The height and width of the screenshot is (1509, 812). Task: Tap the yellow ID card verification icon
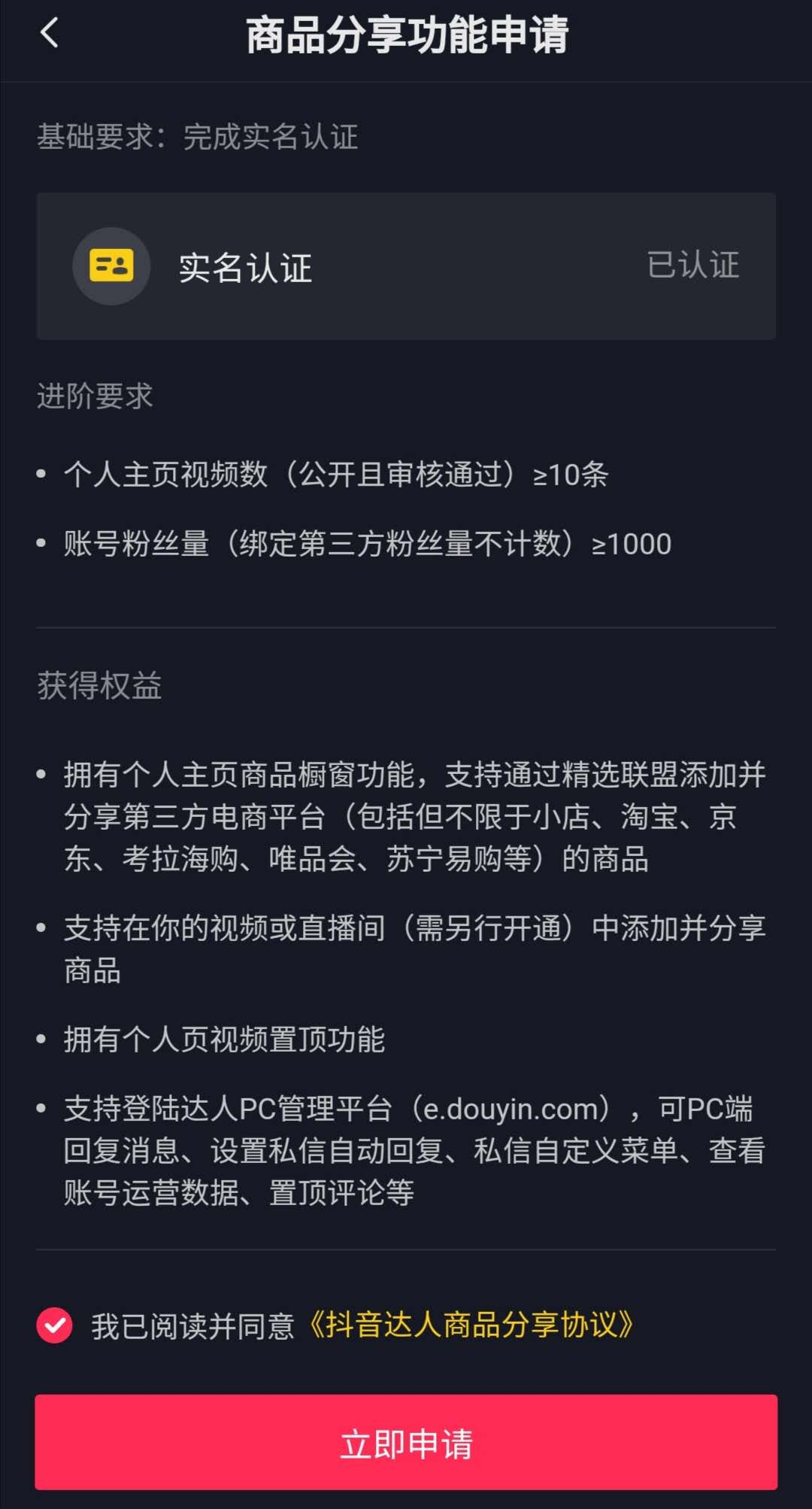[111, 266]
